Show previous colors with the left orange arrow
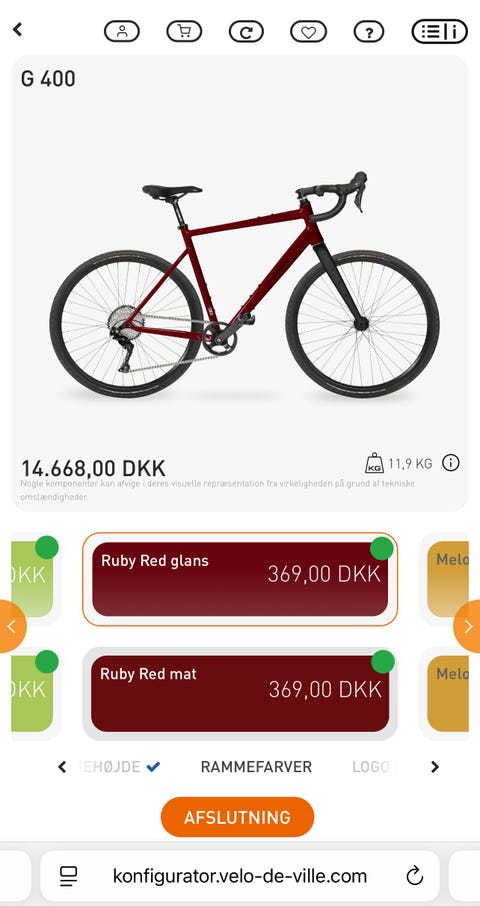480x906 pixels. tap(12, 626)
